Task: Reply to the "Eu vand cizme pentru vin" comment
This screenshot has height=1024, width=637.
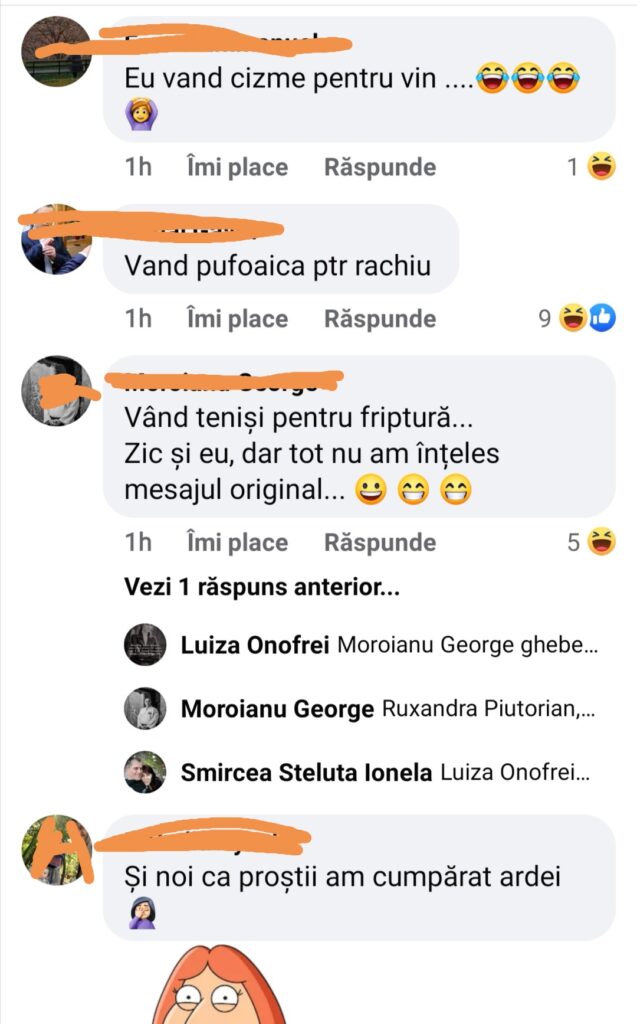Action: (379, 167)
